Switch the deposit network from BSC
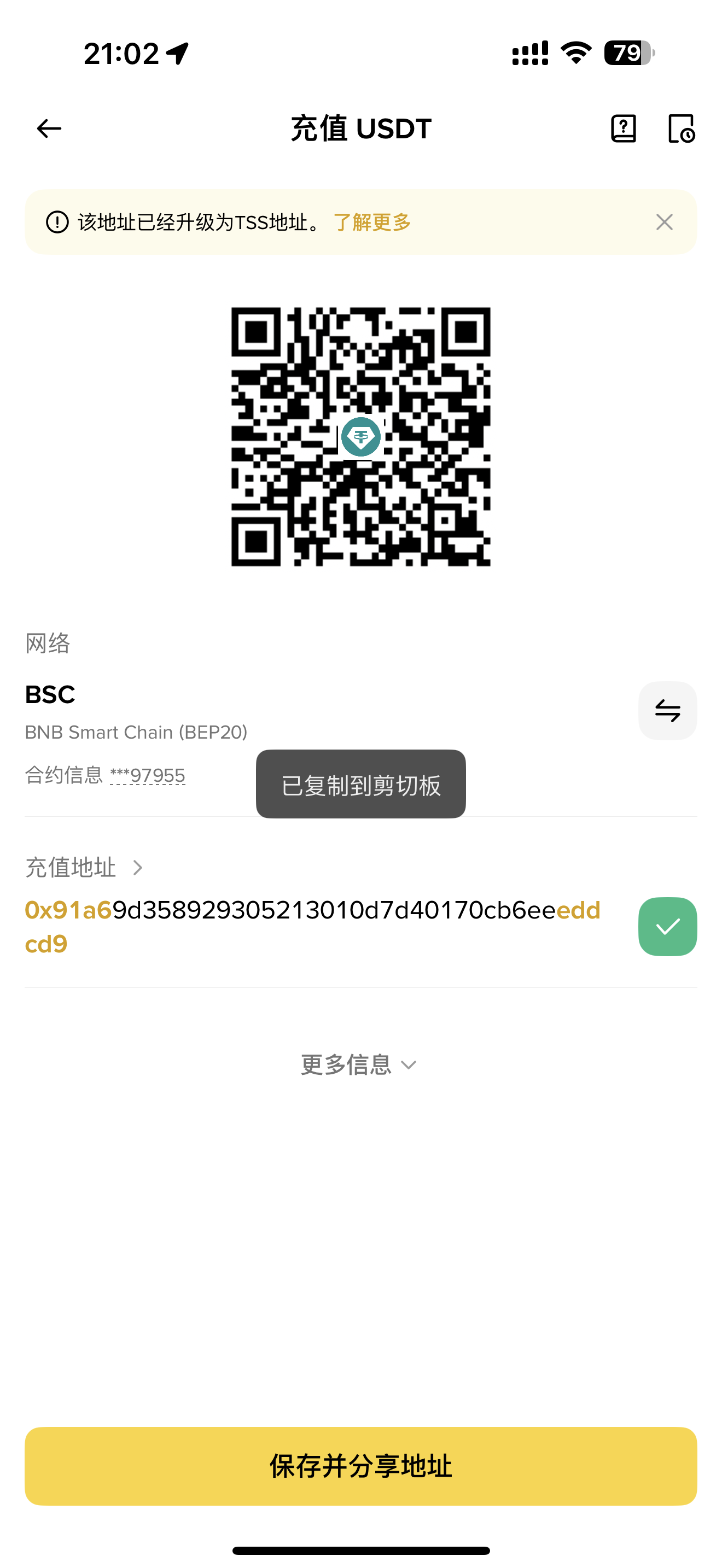The height and width of the screenshot is (1568, 722). click(x=667, y=710)
